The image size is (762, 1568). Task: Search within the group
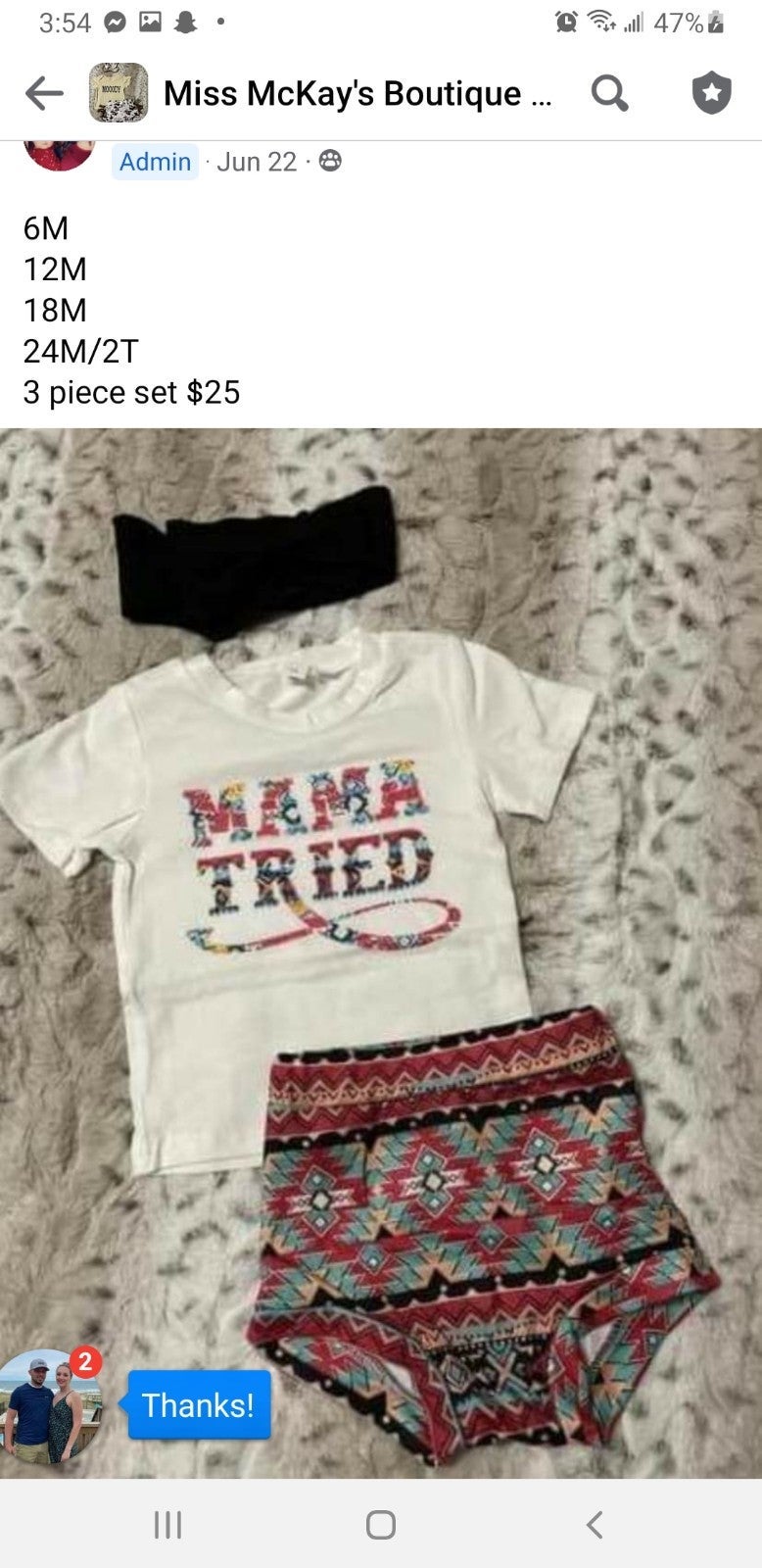tap(609, 93)
